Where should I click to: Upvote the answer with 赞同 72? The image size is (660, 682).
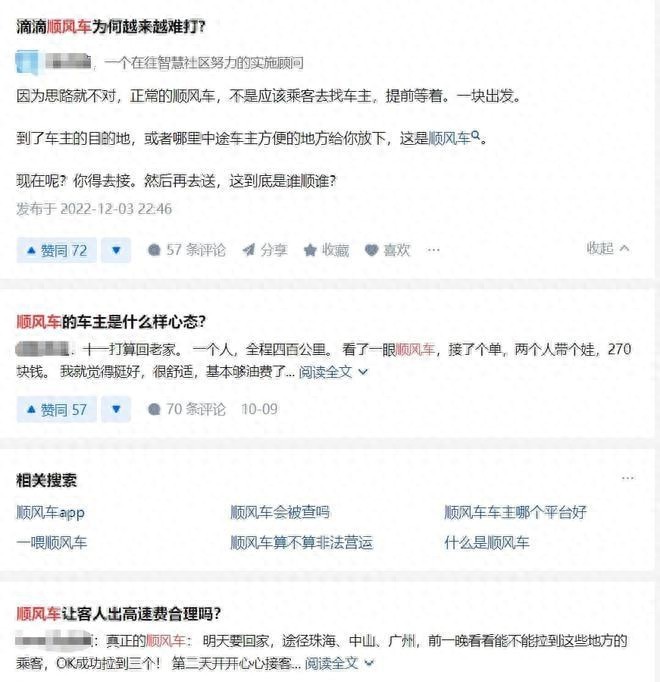click(56, 250)
